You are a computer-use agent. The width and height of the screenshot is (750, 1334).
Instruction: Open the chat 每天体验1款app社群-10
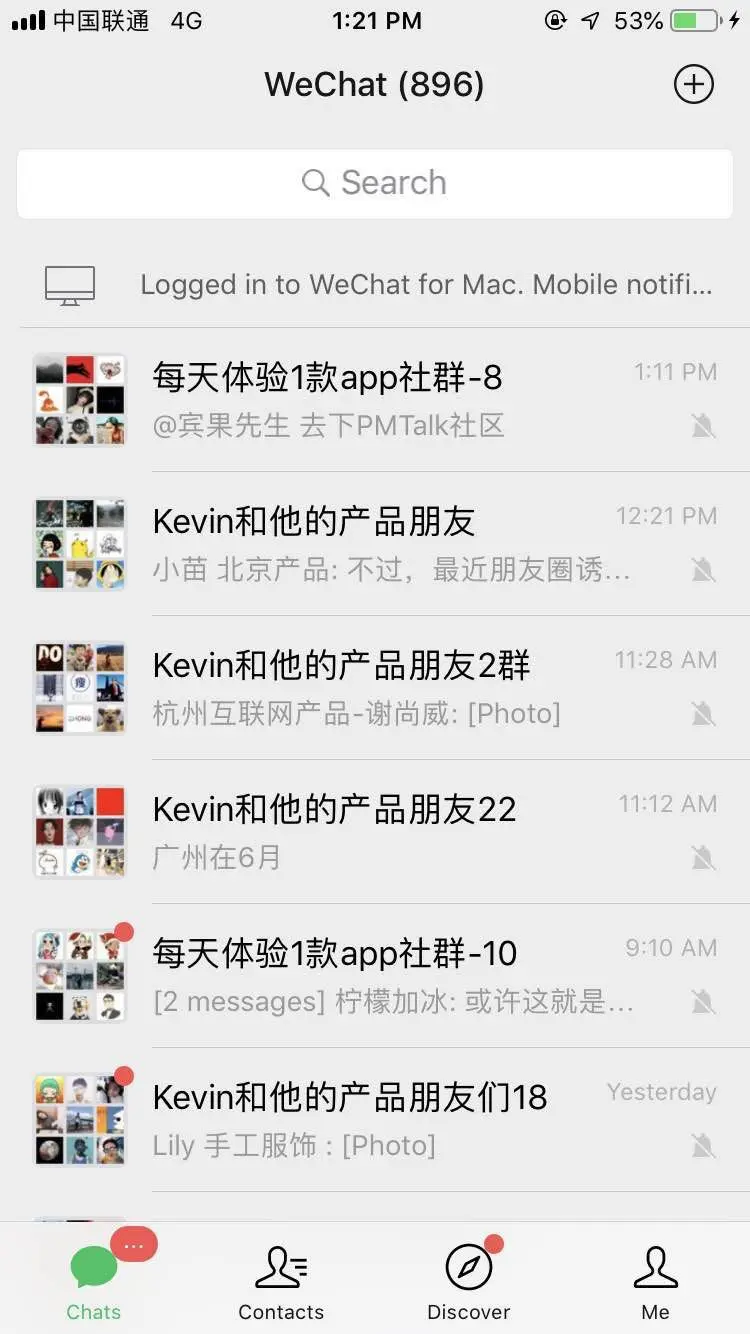[x=400, y=975]
